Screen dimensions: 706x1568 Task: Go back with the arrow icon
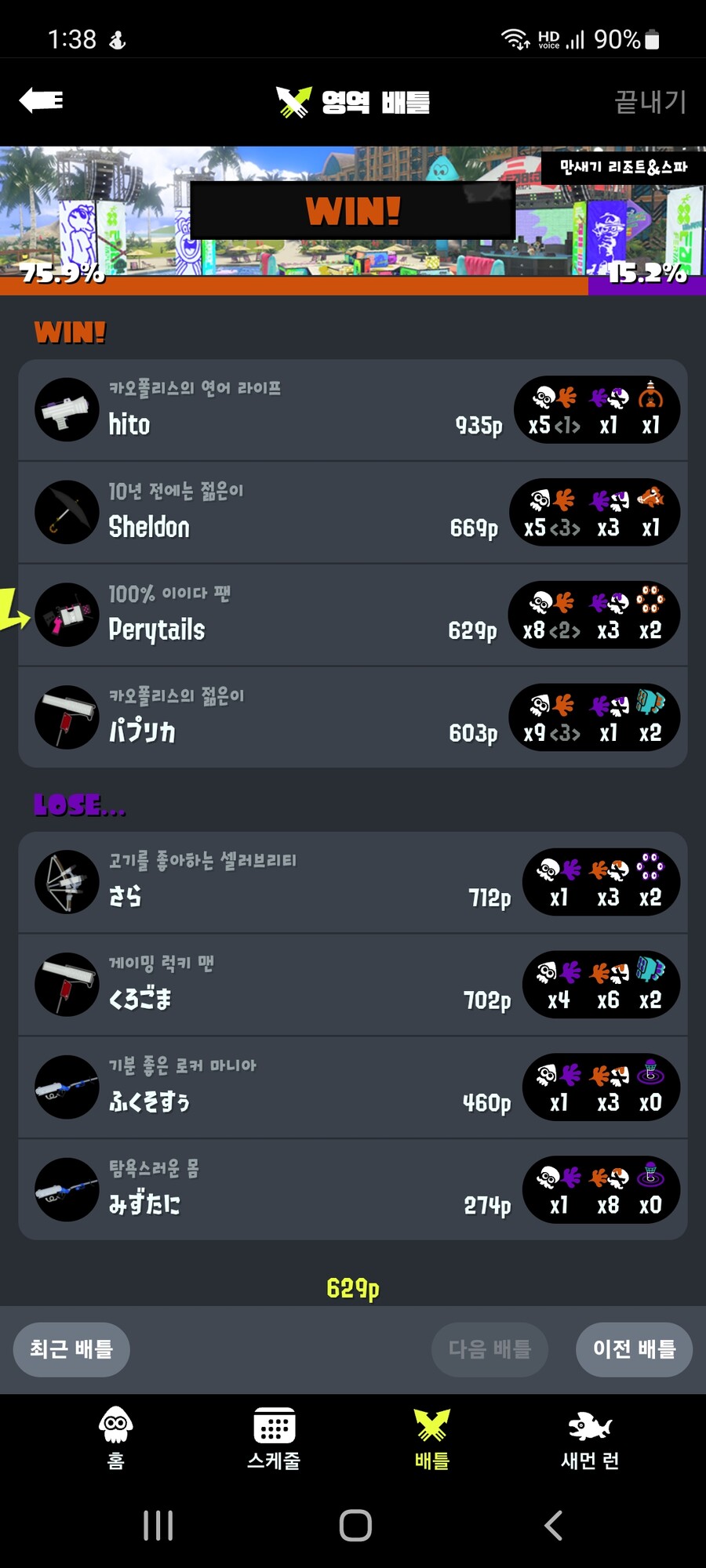pos(41,100)
